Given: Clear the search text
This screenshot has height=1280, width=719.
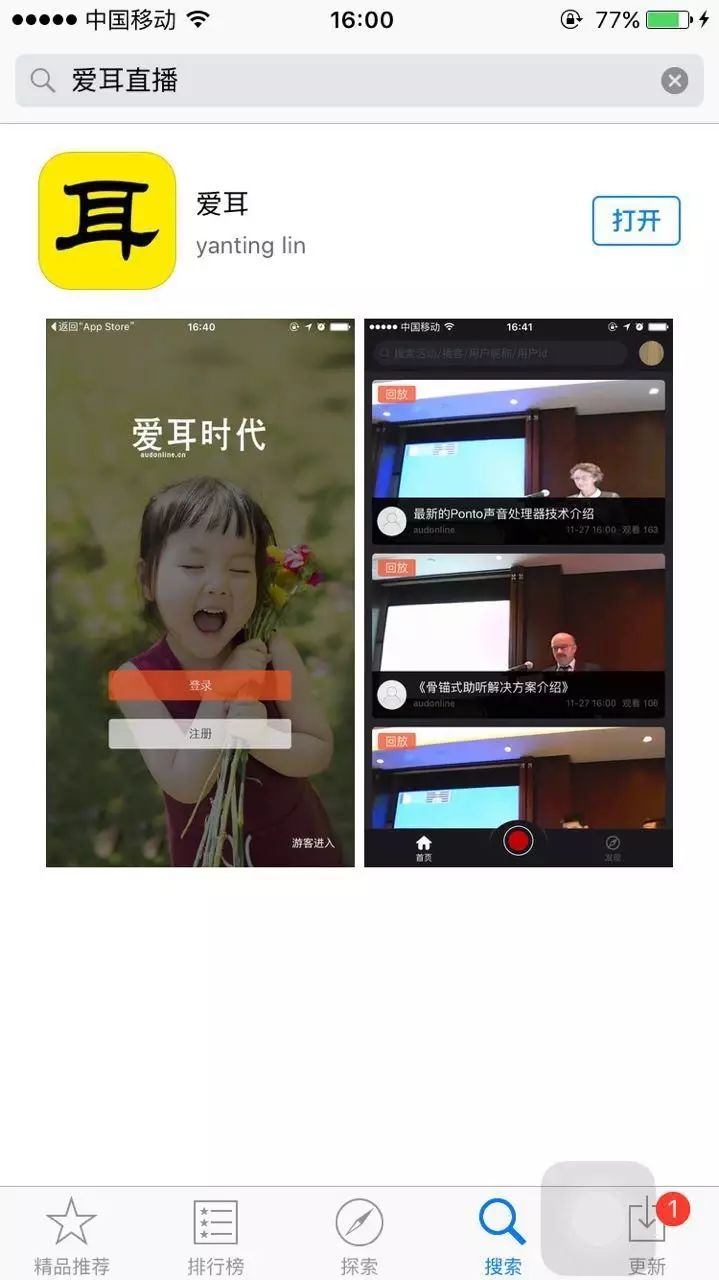Looking at the screenshot, I should click(x=675, y=81).
